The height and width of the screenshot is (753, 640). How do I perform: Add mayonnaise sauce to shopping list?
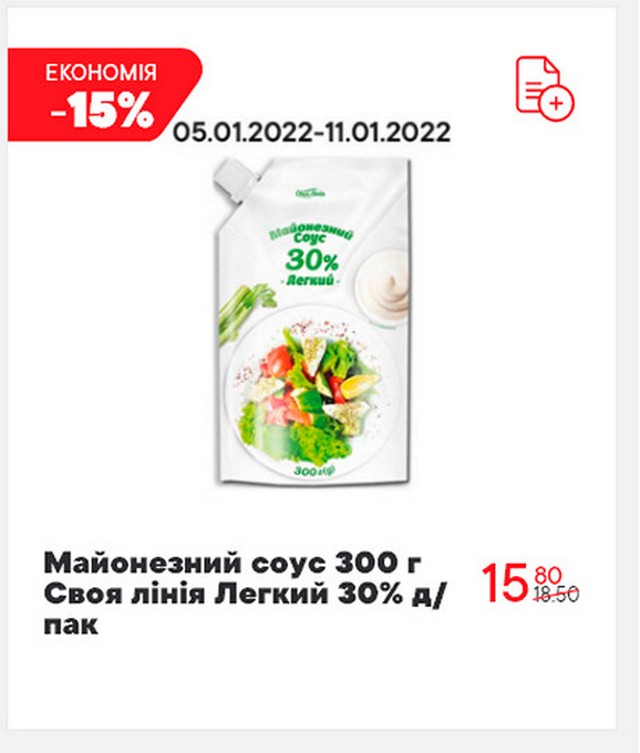(544, 89)
